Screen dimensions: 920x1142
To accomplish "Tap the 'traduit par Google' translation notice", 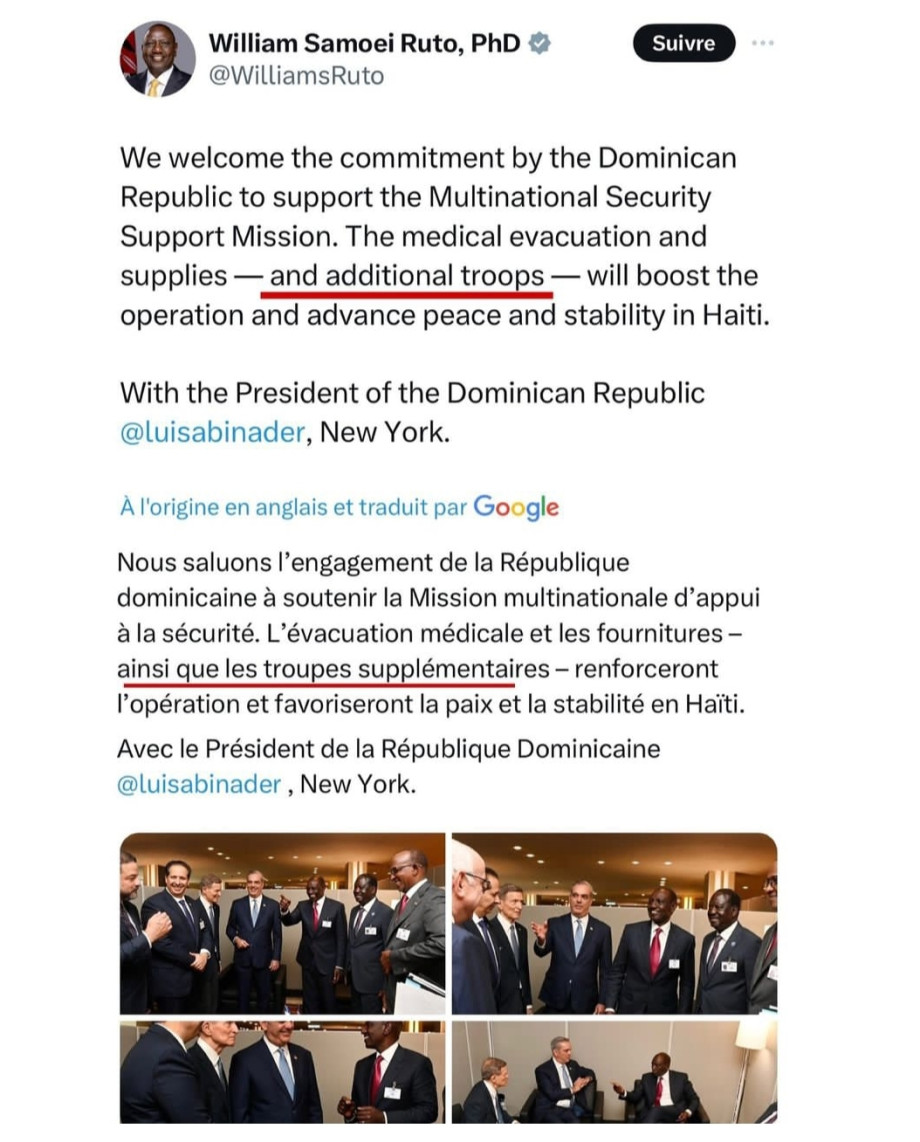I will 338,507.
